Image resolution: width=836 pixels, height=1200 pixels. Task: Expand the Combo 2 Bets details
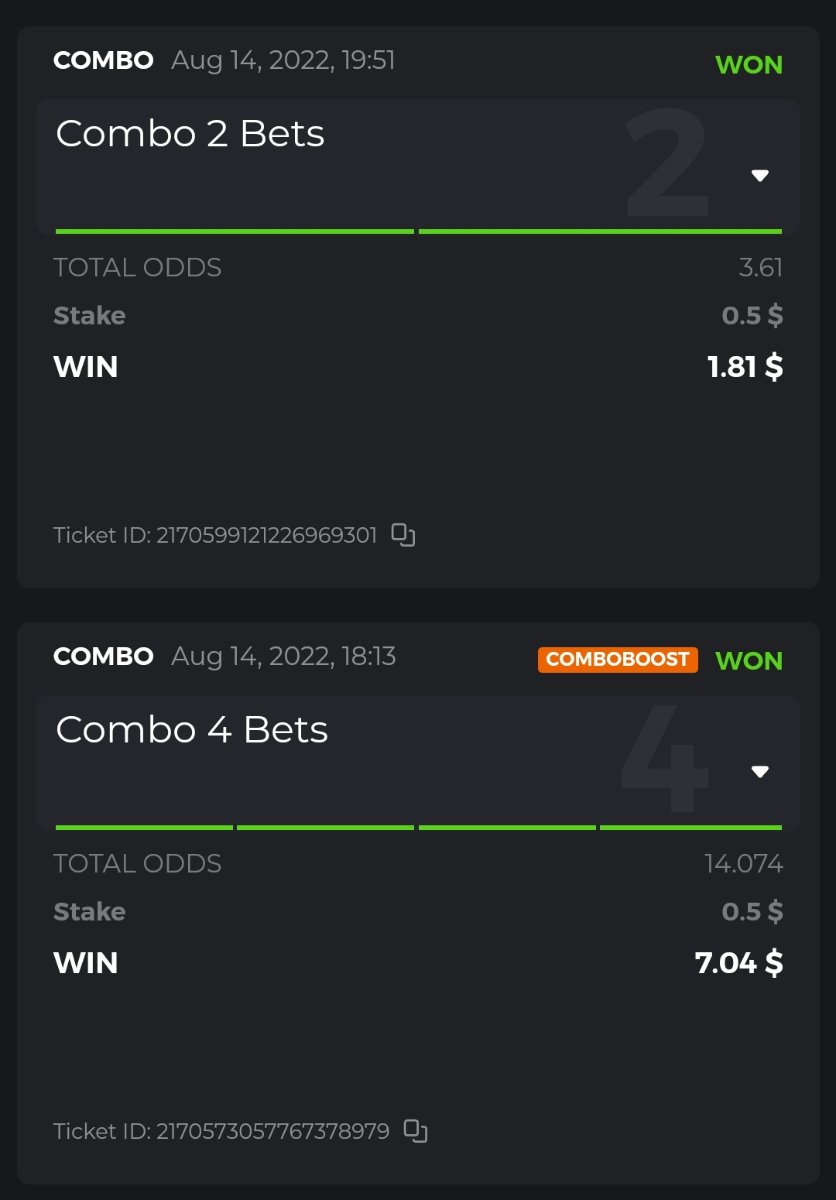tap(760, 176)
